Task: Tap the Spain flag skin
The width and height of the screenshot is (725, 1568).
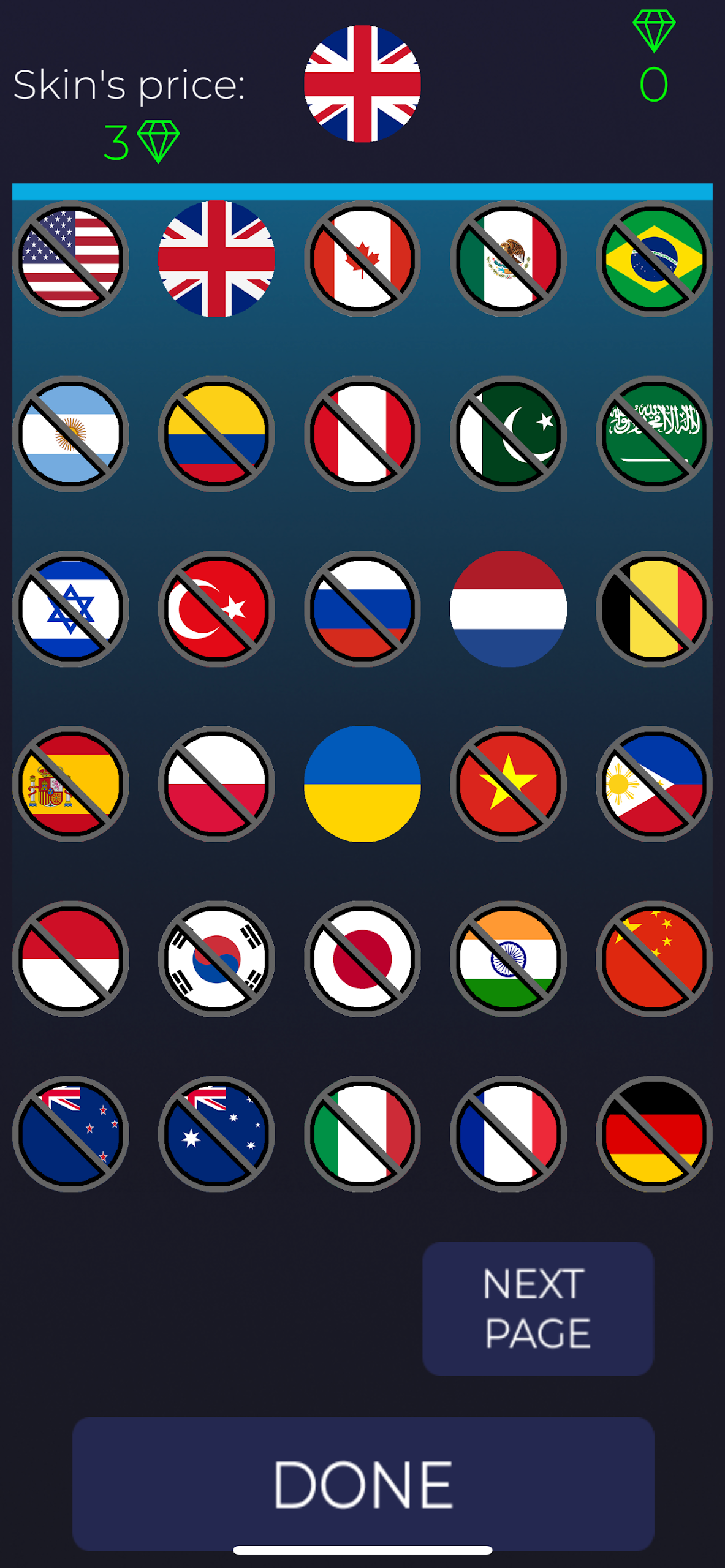Action: tap(70, 784)
